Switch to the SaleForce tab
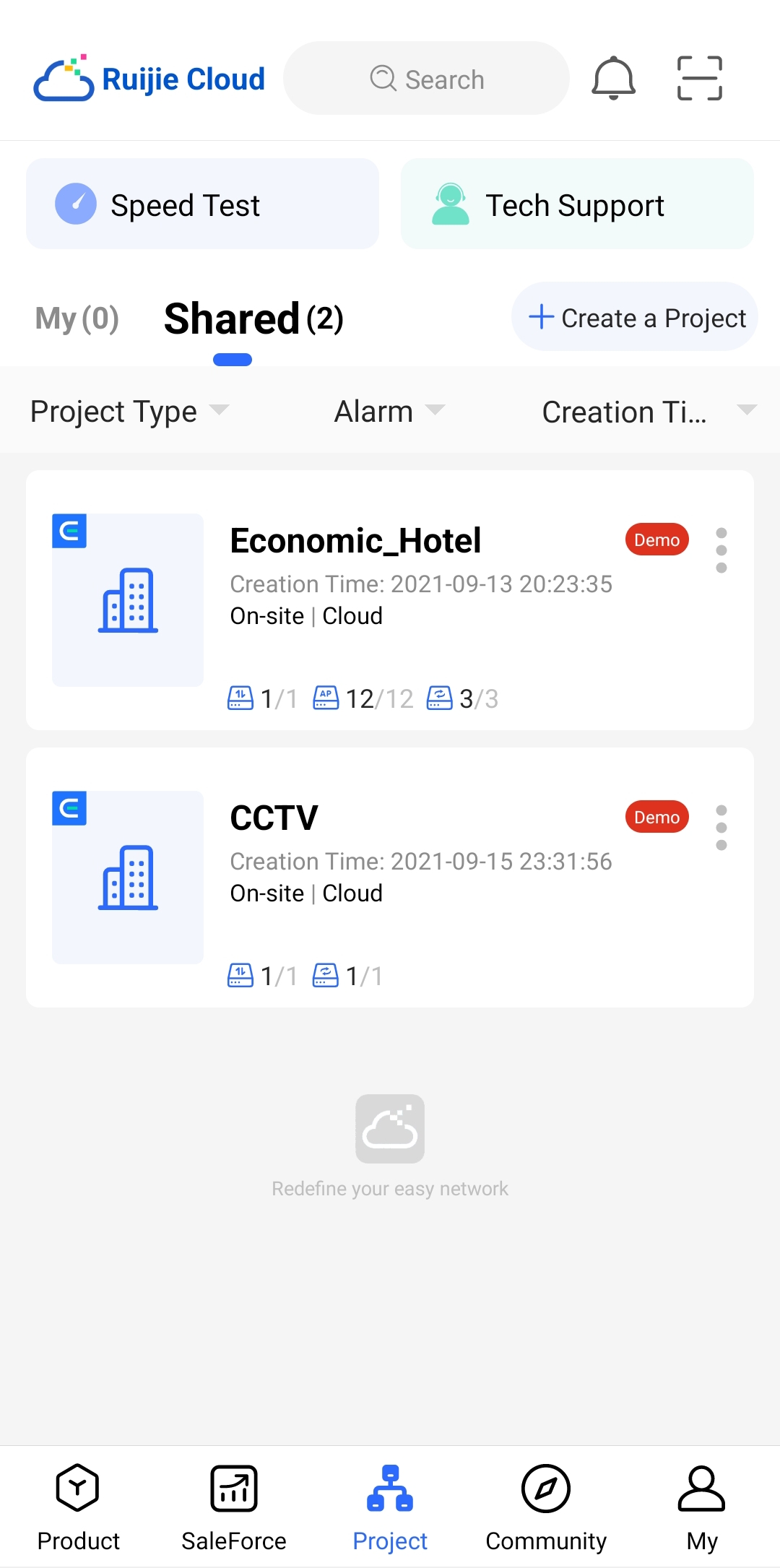Viewport: 780px width, 1568px height. 234,1507
